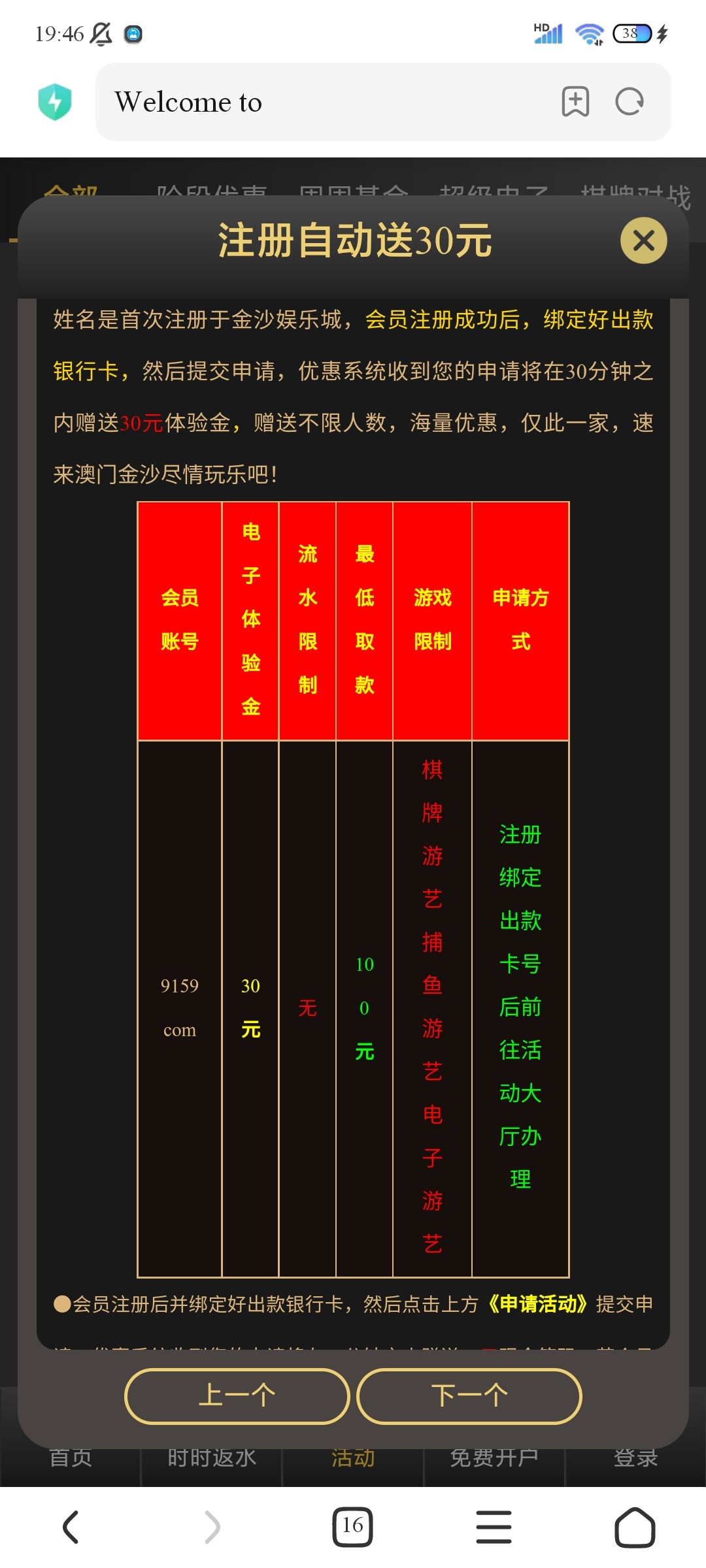
Task: Open the browser security shield
Action: (55, 102)
